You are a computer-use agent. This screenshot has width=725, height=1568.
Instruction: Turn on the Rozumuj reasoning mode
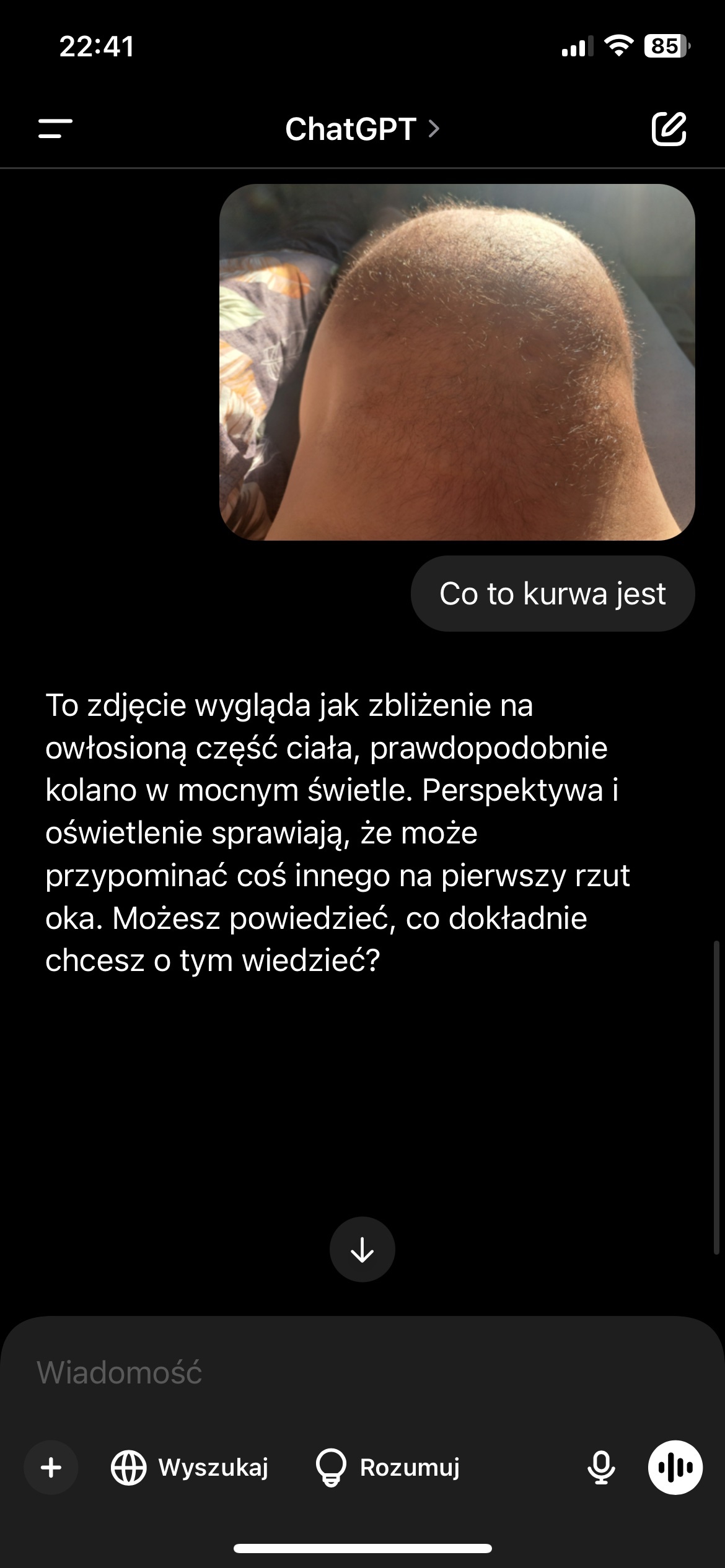pyautogui.click(x=388, y=1467)
